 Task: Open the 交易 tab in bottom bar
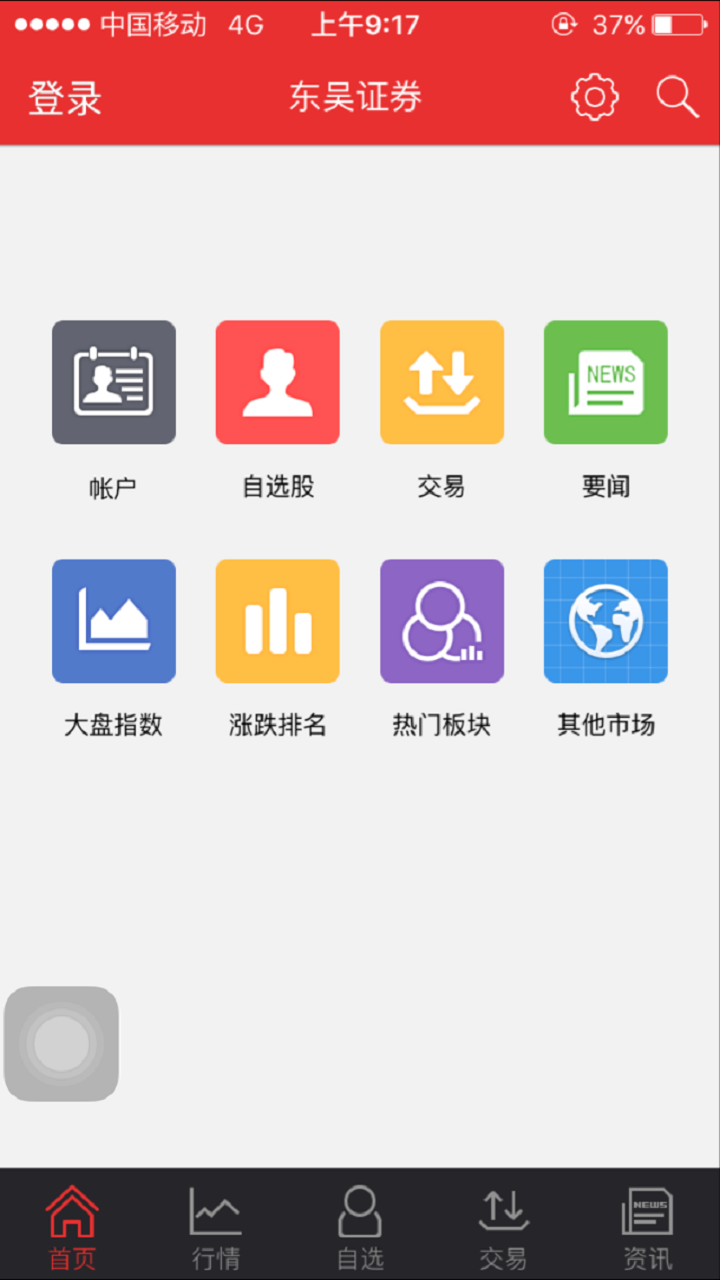502,1225
